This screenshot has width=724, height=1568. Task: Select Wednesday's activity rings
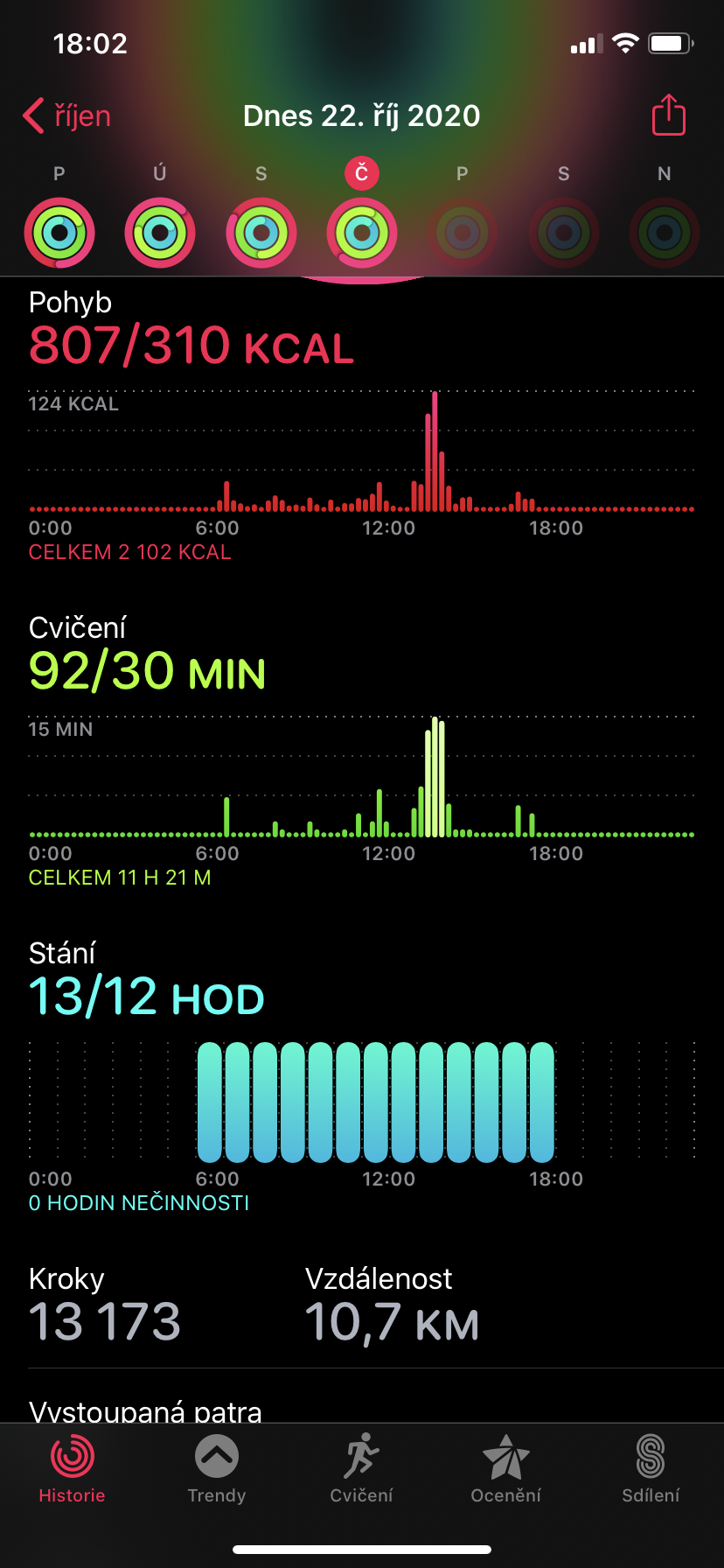coord(261,233)
